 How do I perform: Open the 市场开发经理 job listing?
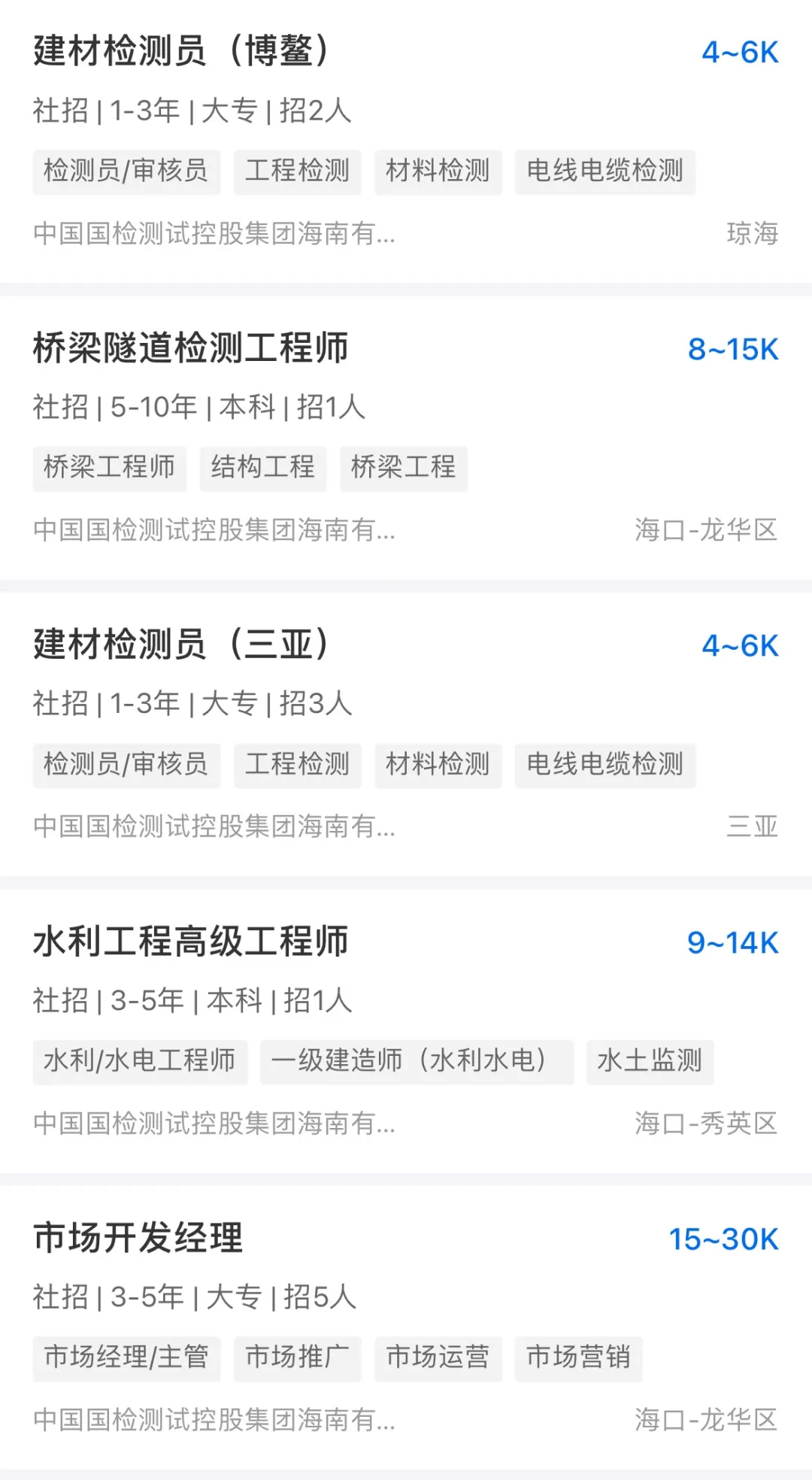[x=138, y=1238]
